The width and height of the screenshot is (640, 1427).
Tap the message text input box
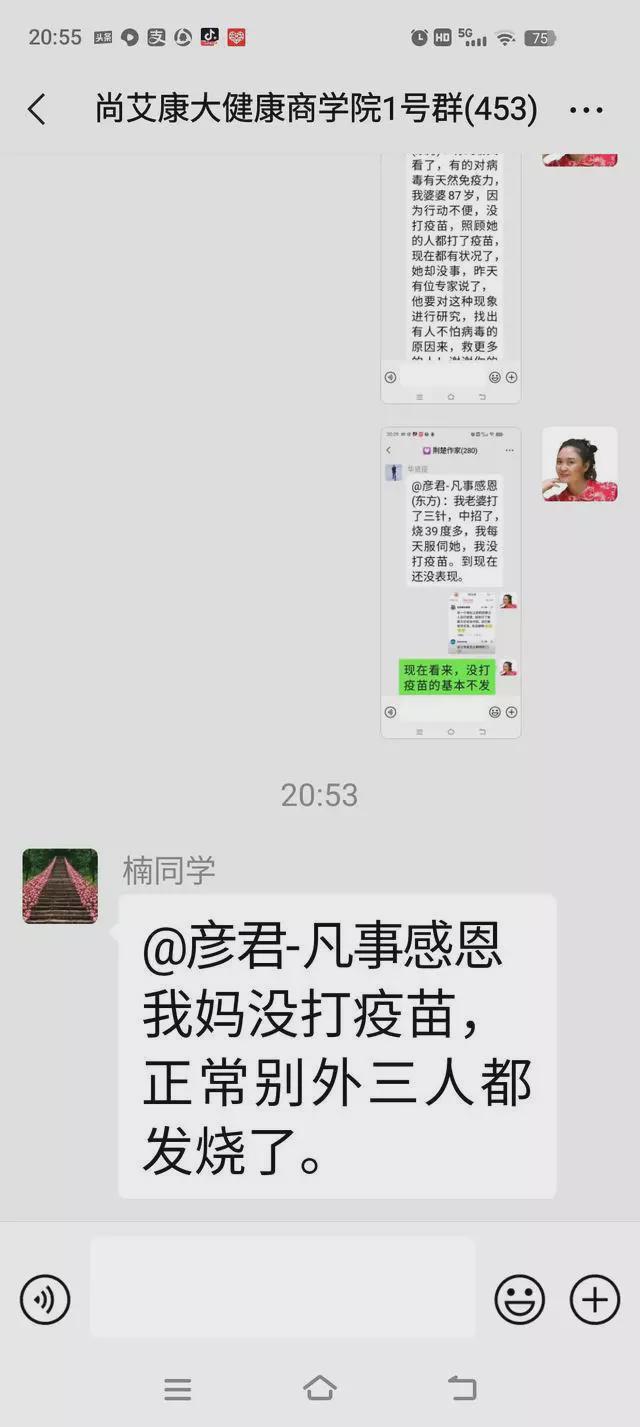pos(282,1288)
